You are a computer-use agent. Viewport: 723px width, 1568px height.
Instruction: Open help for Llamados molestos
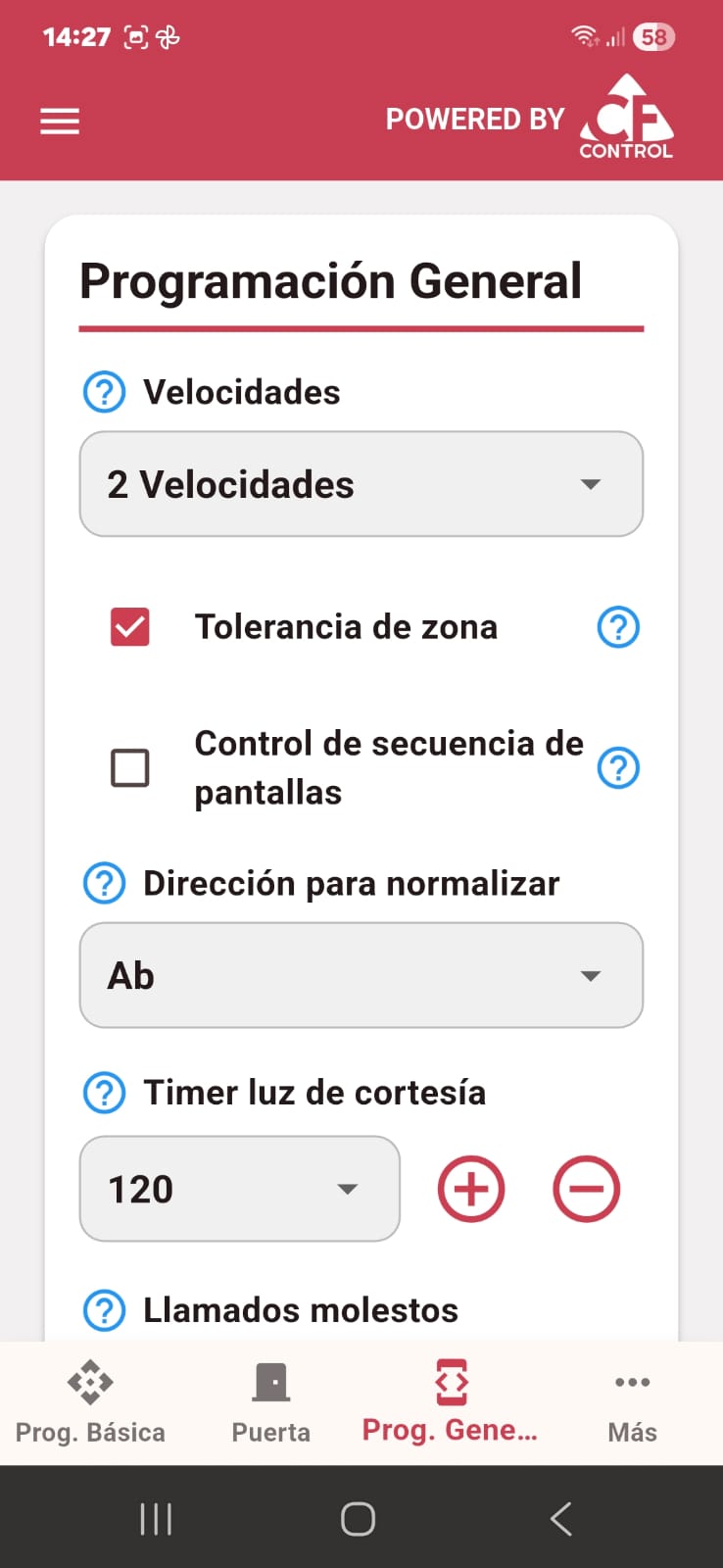click(103, 1309)
